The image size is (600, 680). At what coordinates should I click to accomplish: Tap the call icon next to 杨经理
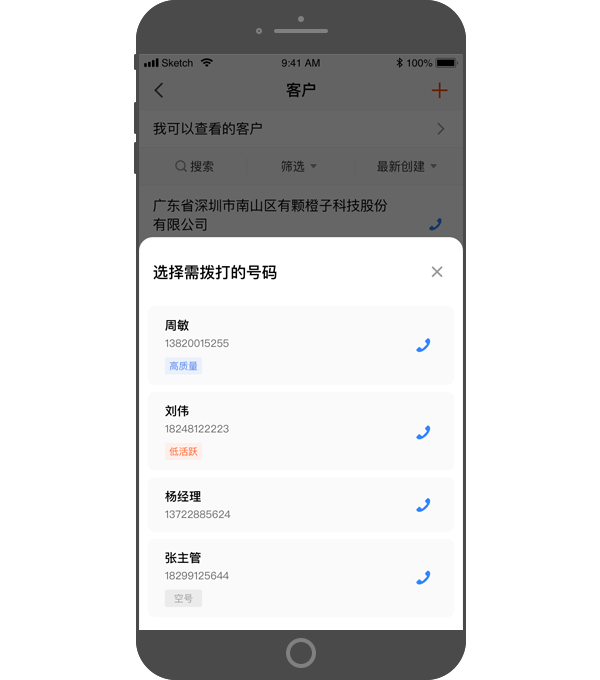423,505
